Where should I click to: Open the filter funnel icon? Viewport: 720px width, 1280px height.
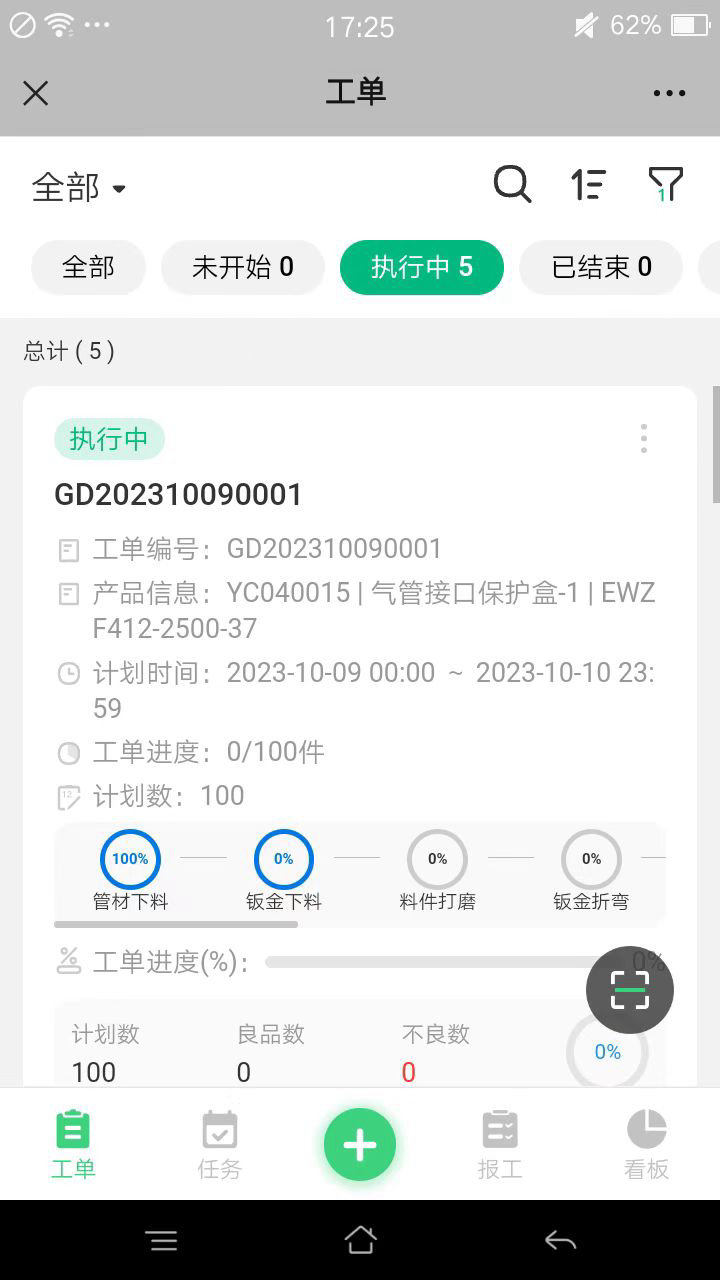(665, 185)
